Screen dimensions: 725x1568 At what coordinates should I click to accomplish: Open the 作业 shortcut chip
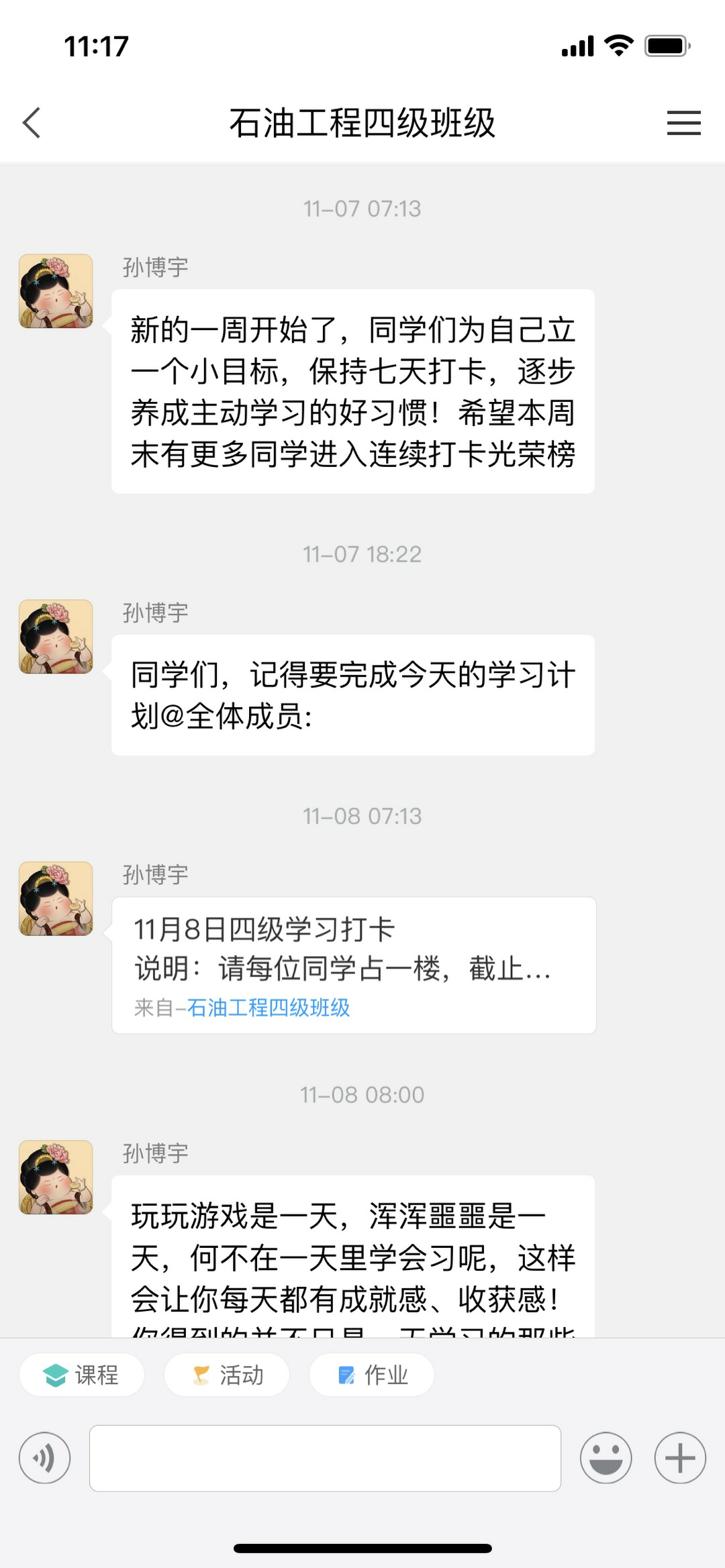[x=371, y=1375]
